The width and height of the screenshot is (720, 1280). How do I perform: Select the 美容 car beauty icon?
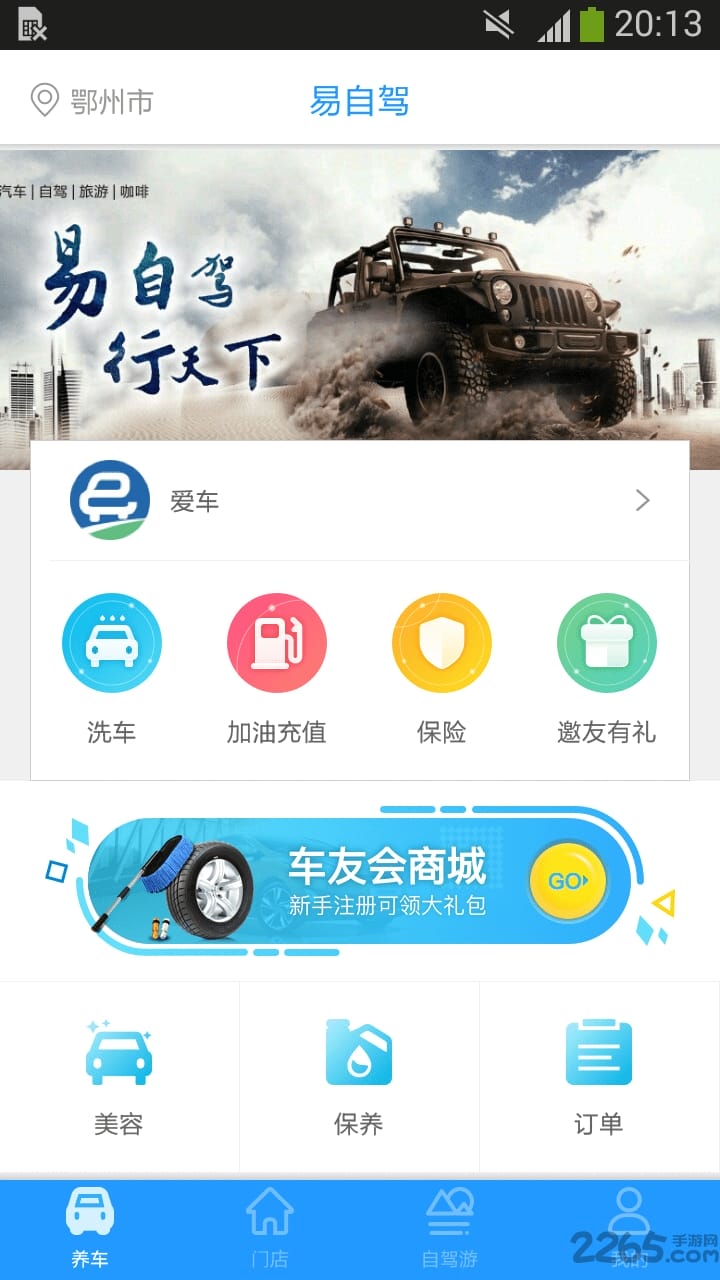tap(118, 1052)
